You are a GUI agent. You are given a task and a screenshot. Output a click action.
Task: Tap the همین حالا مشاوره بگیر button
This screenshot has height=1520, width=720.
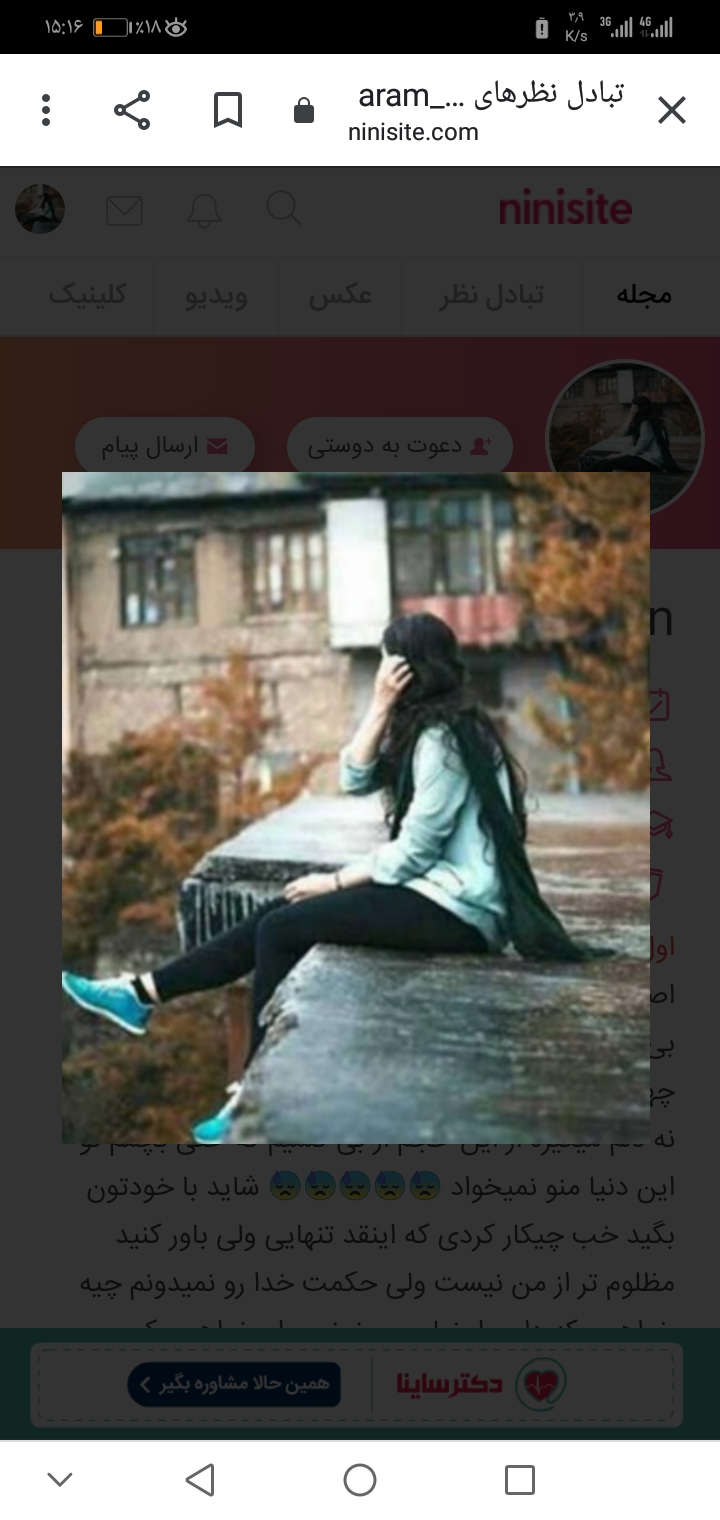(234, 1384)
